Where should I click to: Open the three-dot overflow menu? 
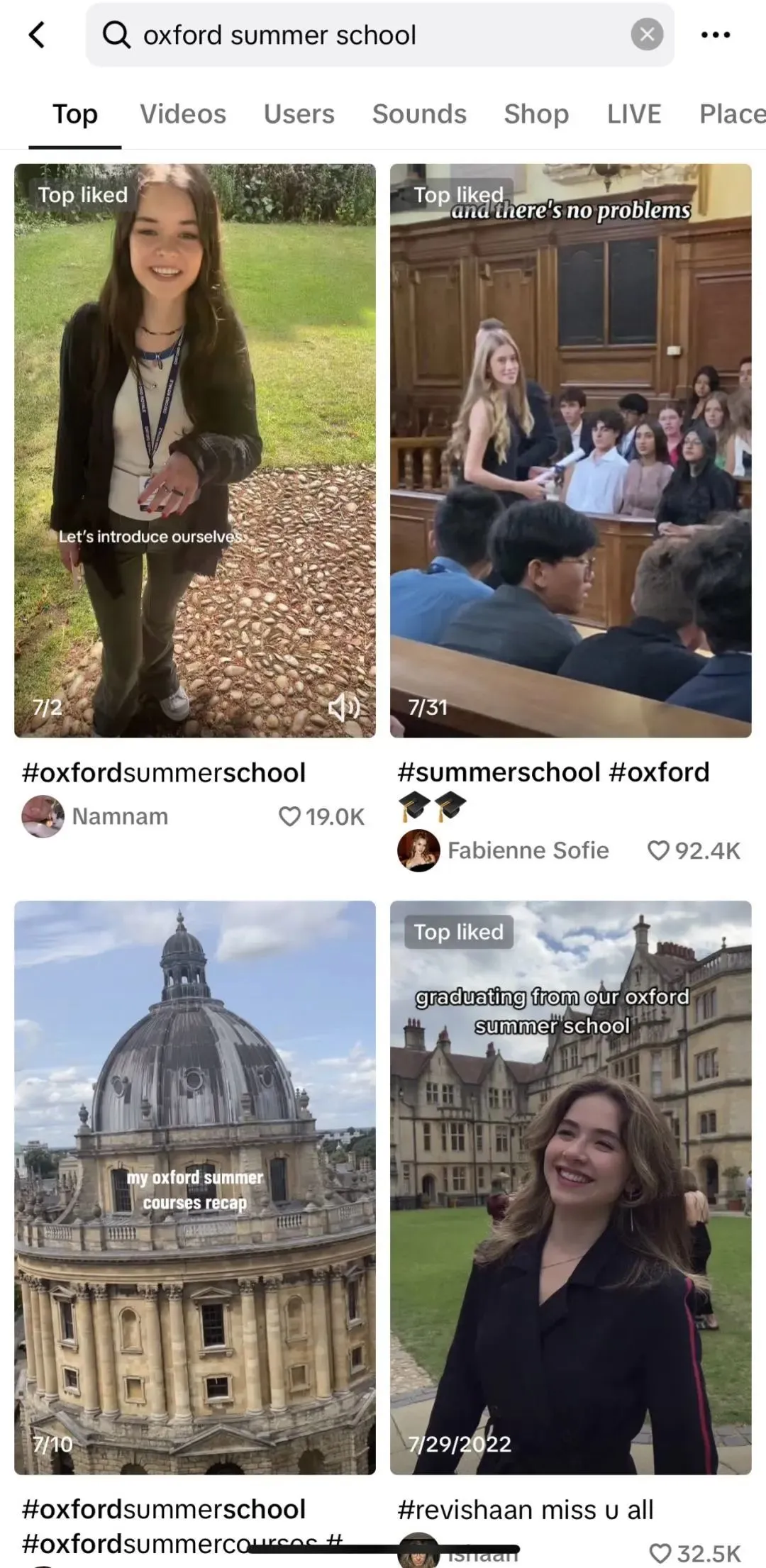(x=715, y=35)
